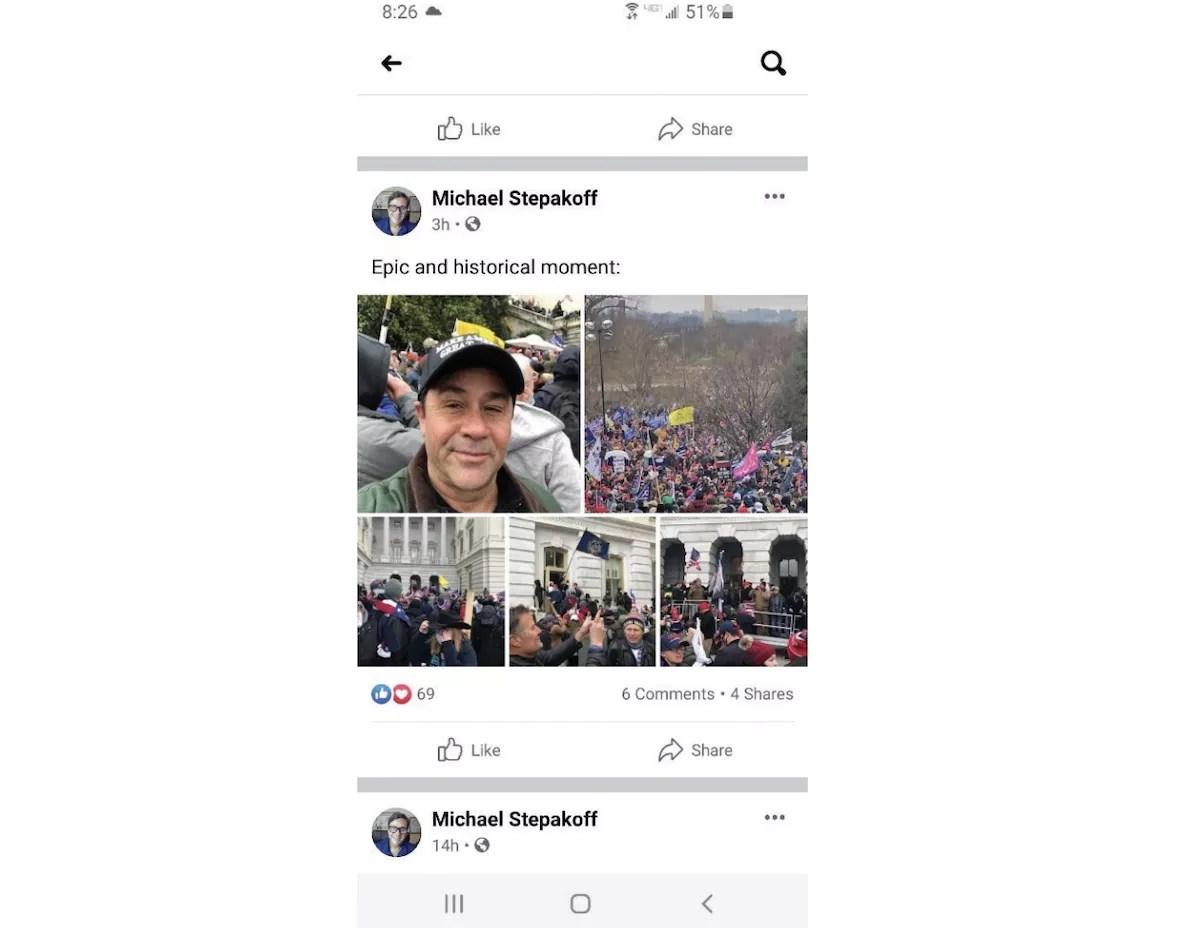
Task: Open recent apps from the navigation bar
Action: [x=454, y=904]
